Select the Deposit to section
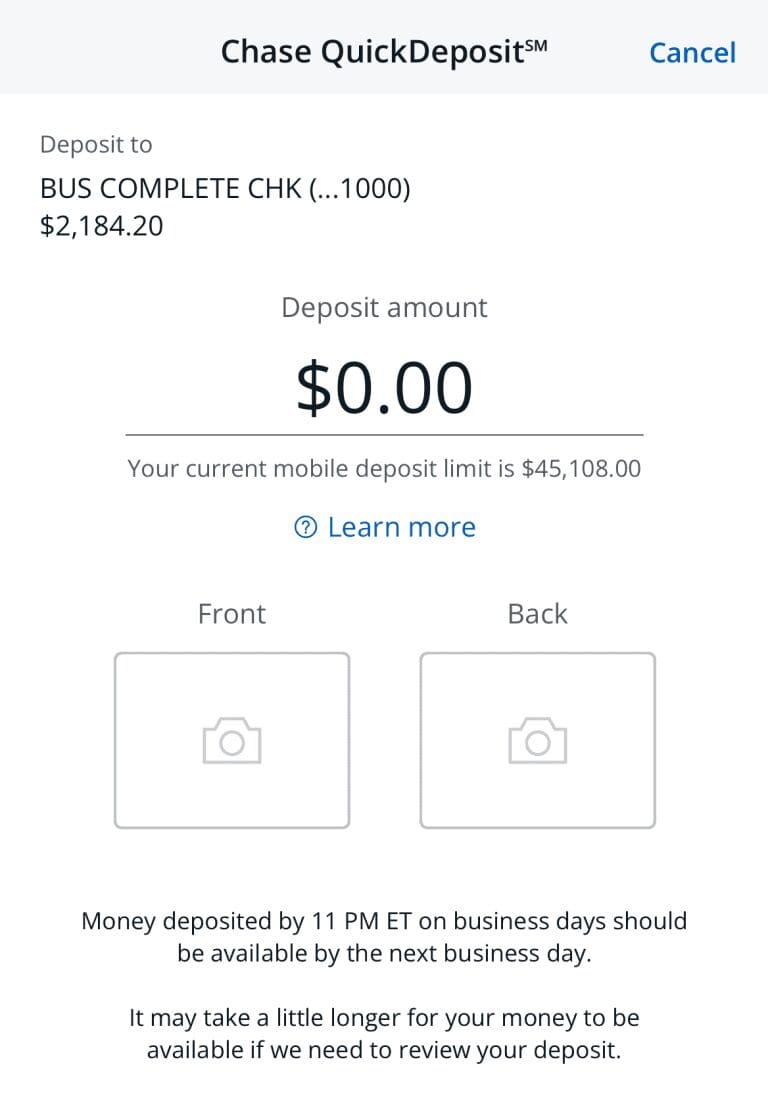Image resolution: width=768 pixels, height=1093 pixels. click(x=96, y=144)
